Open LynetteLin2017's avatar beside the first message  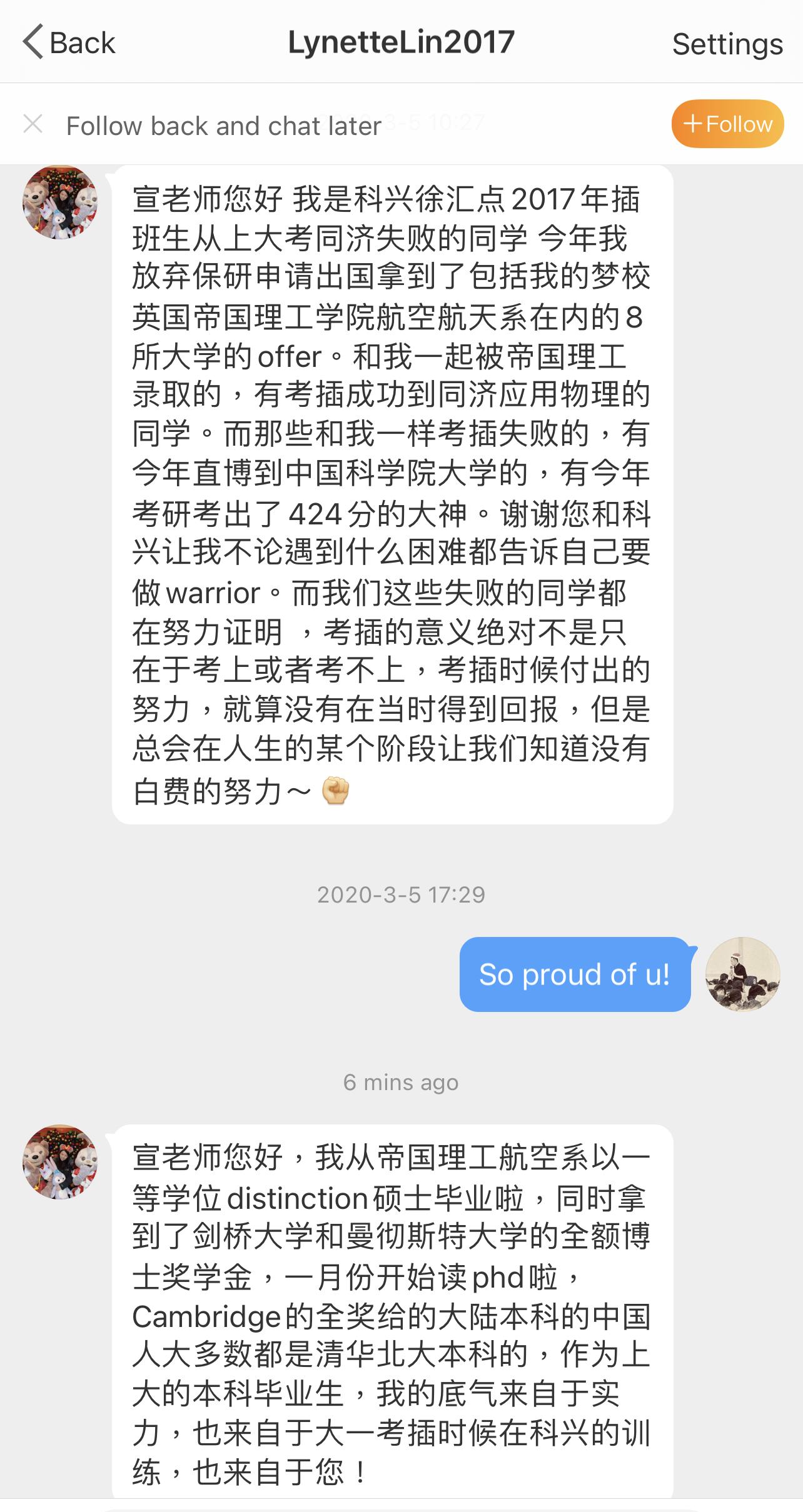click(60, 202)
